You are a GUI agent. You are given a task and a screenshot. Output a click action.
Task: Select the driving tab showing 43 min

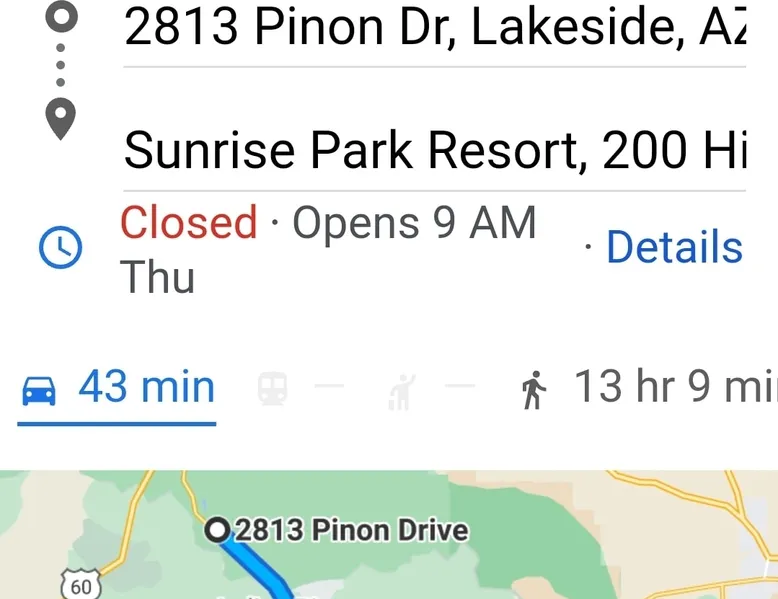click(x=118, y=387)
